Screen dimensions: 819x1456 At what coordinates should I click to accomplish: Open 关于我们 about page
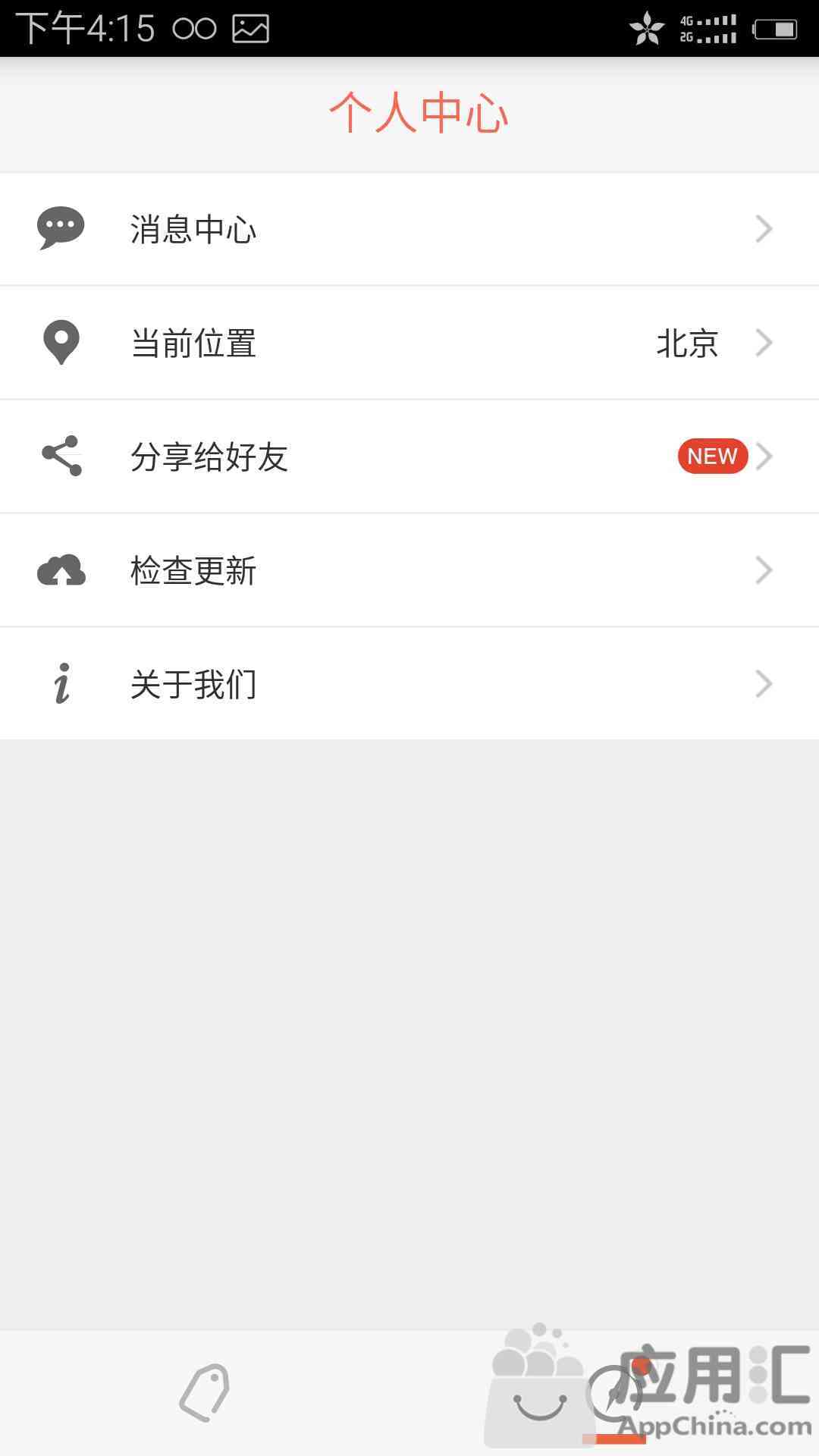click(x=409, y=684)
